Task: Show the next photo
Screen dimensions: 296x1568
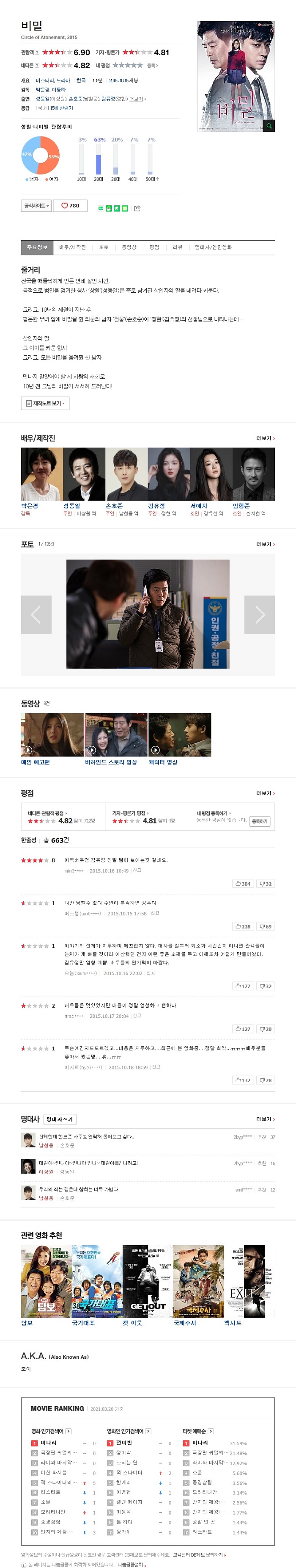Action: 260,614
